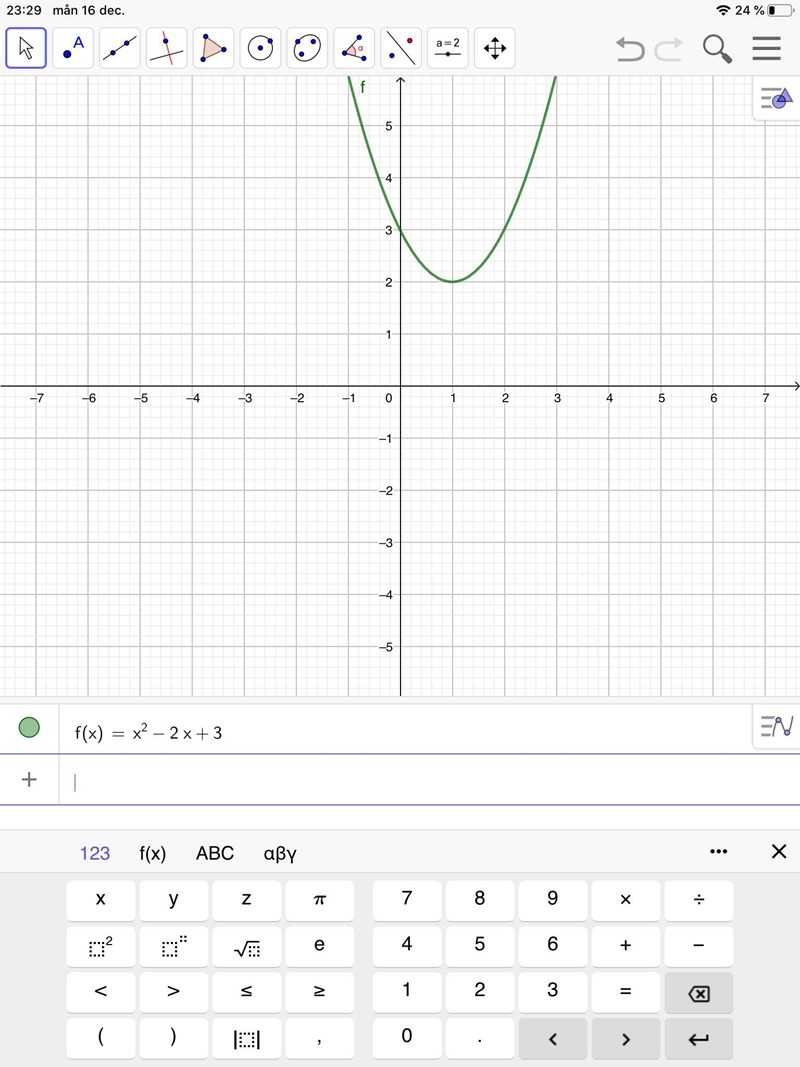This screenshot has width=800, height=1067.
Task: Choose the slider a=2 tool
Action: point(448,48)
